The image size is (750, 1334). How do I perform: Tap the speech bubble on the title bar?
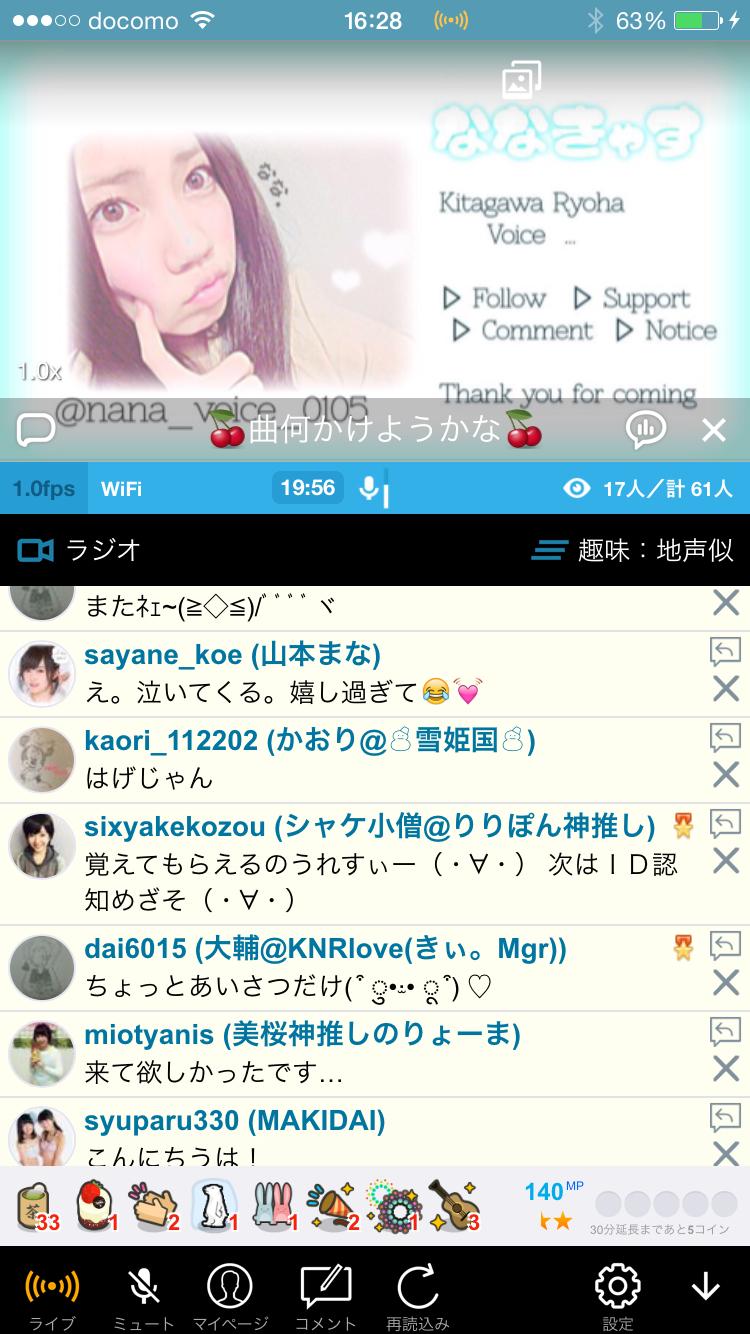pyautogui.click(x=36, y=431)
